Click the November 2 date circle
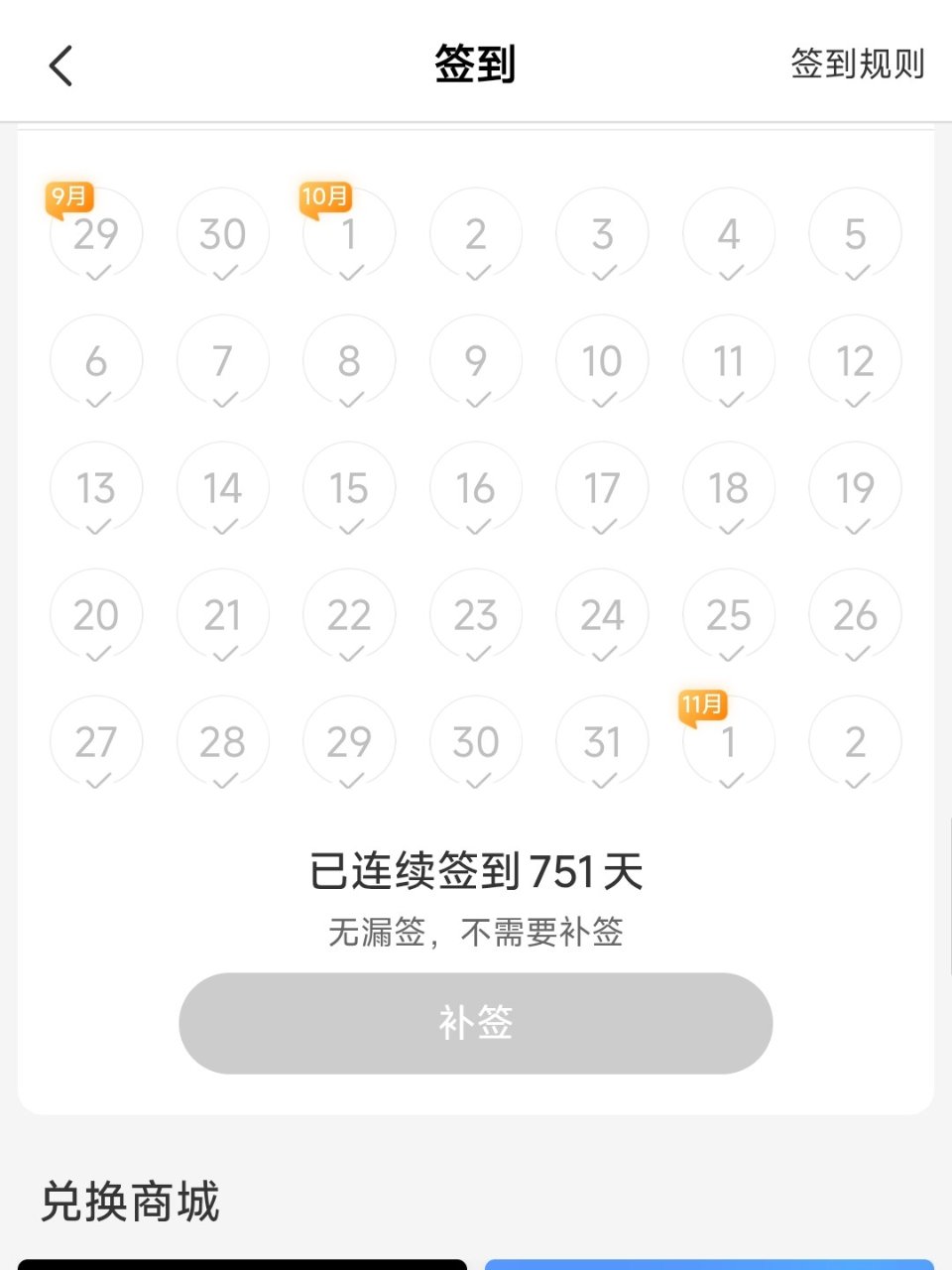 point(855,741)
